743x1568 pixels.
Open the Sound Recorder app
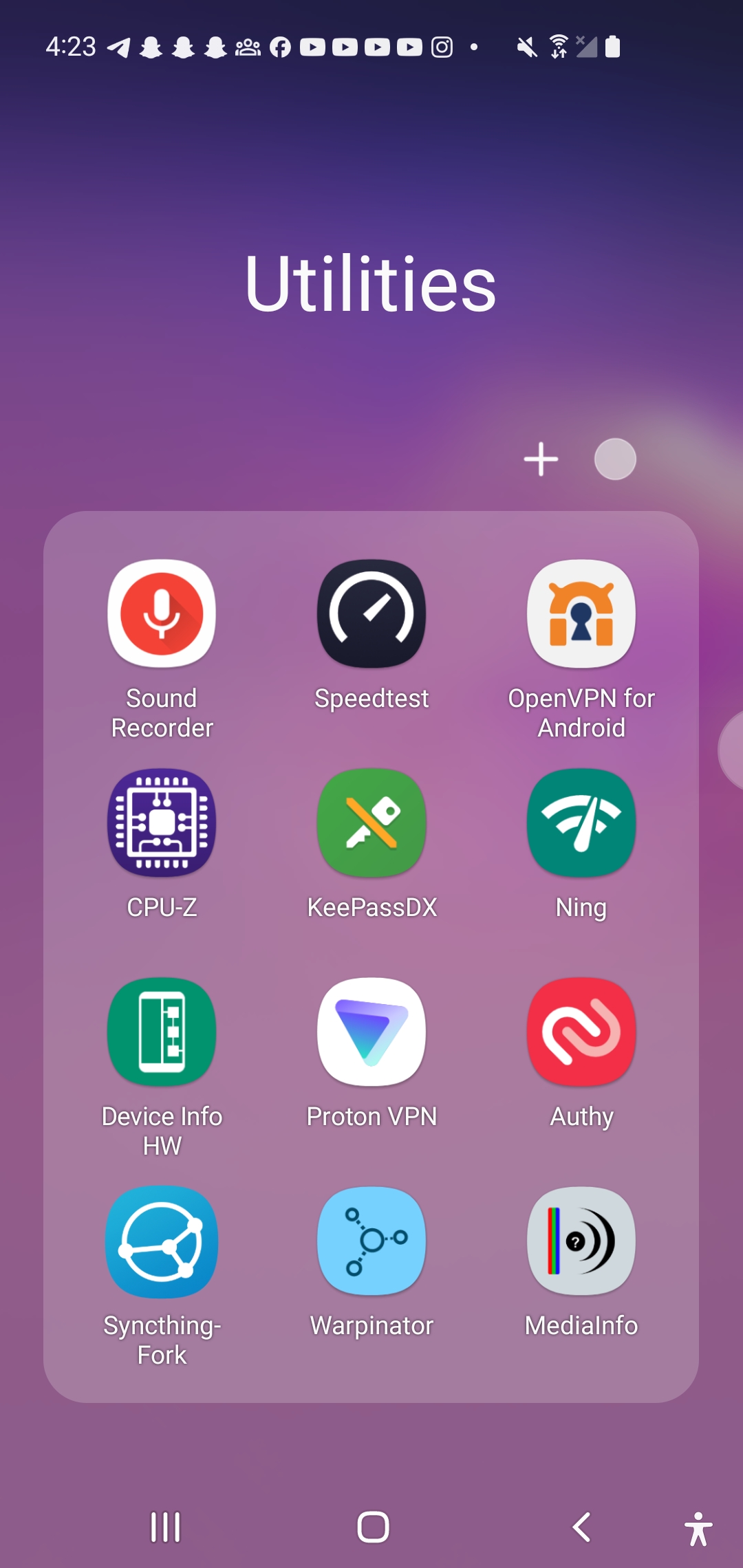[x=162, y=613]
